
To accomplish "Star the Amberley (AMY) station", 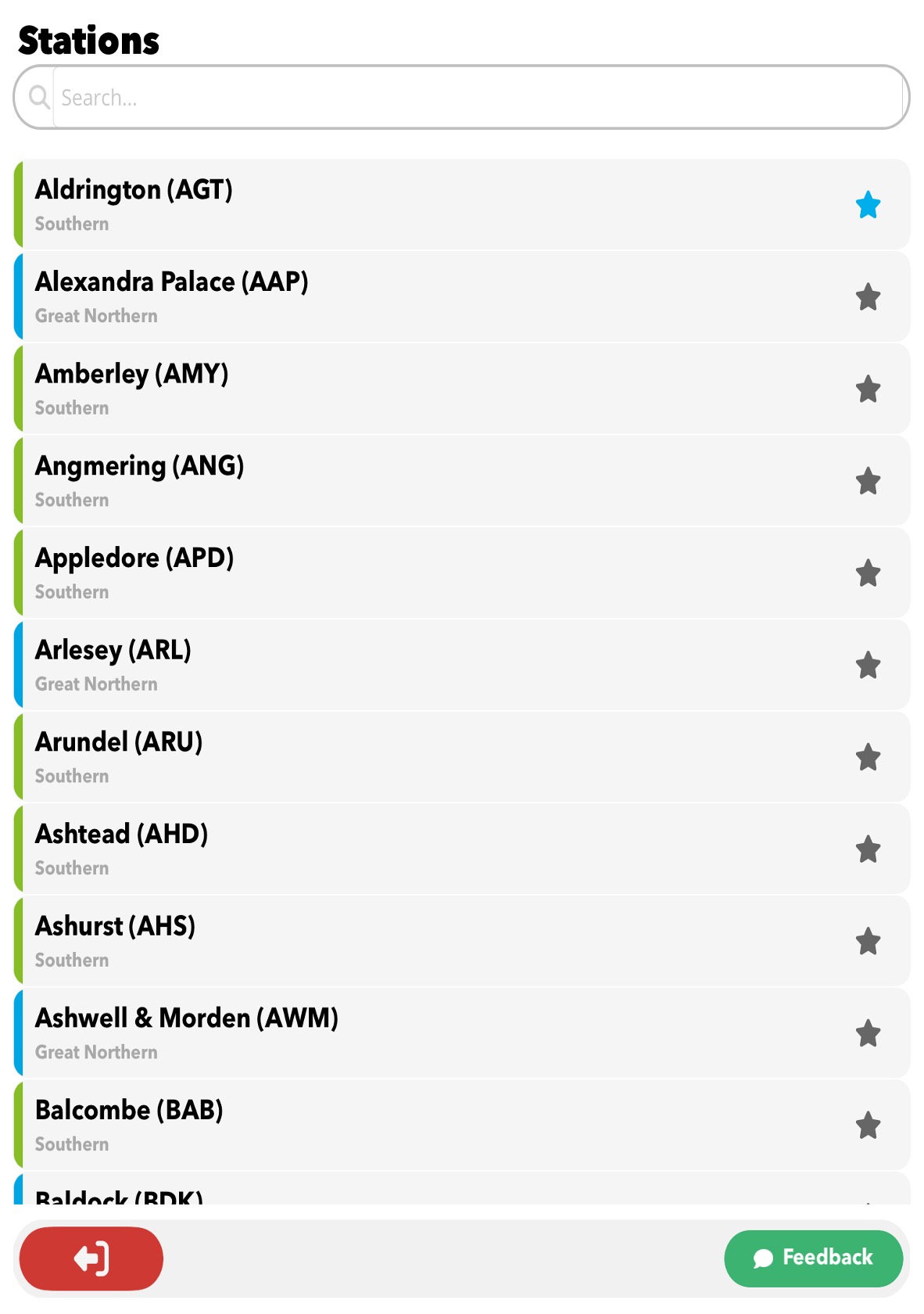I will pos(868,389).
